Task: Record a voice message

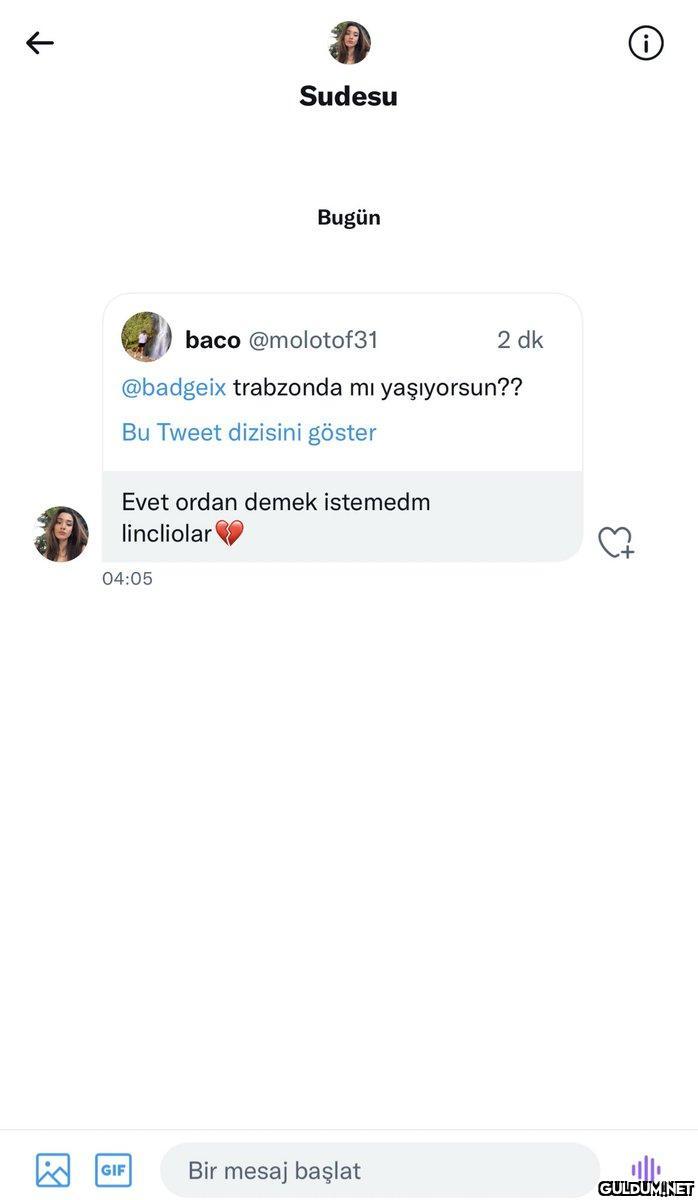Action: [645, 1168]
